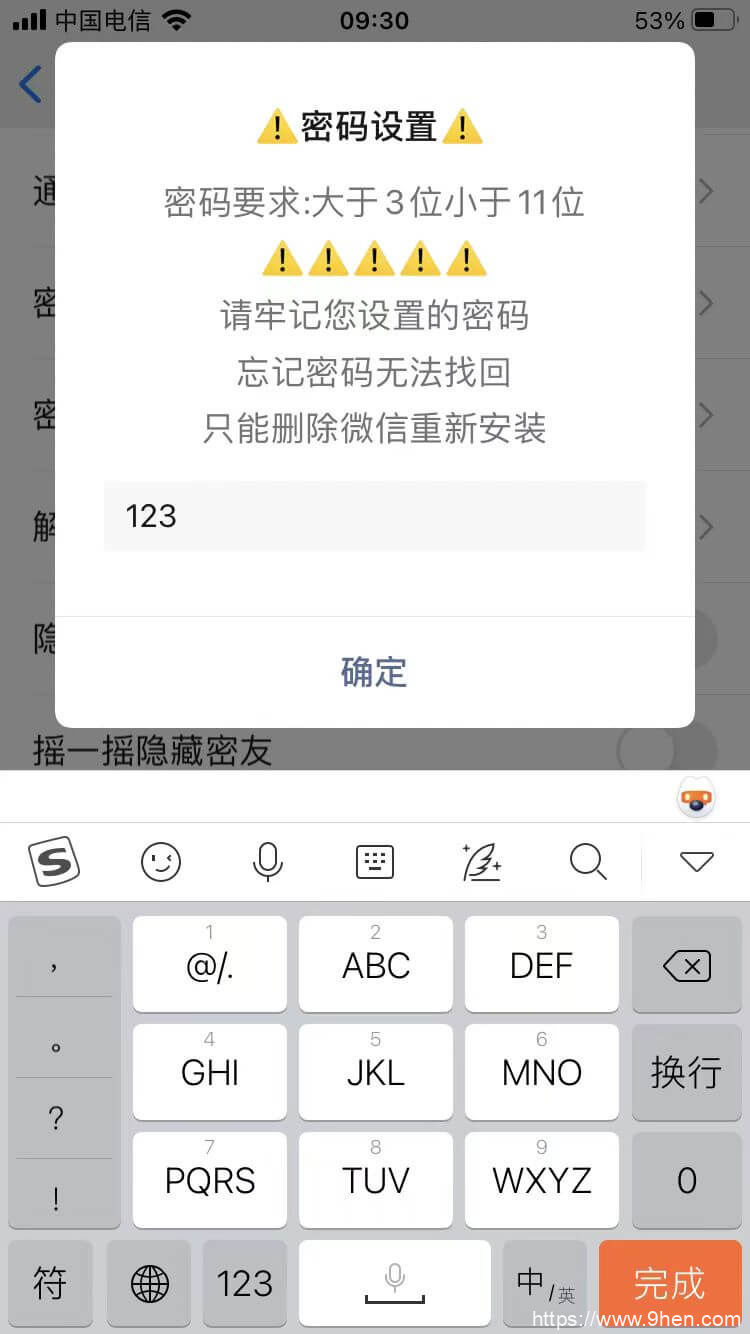Viewport: 750px width, 1334px height.
Task: Tap the 0 key
Action: click(x=686, y=1180)
